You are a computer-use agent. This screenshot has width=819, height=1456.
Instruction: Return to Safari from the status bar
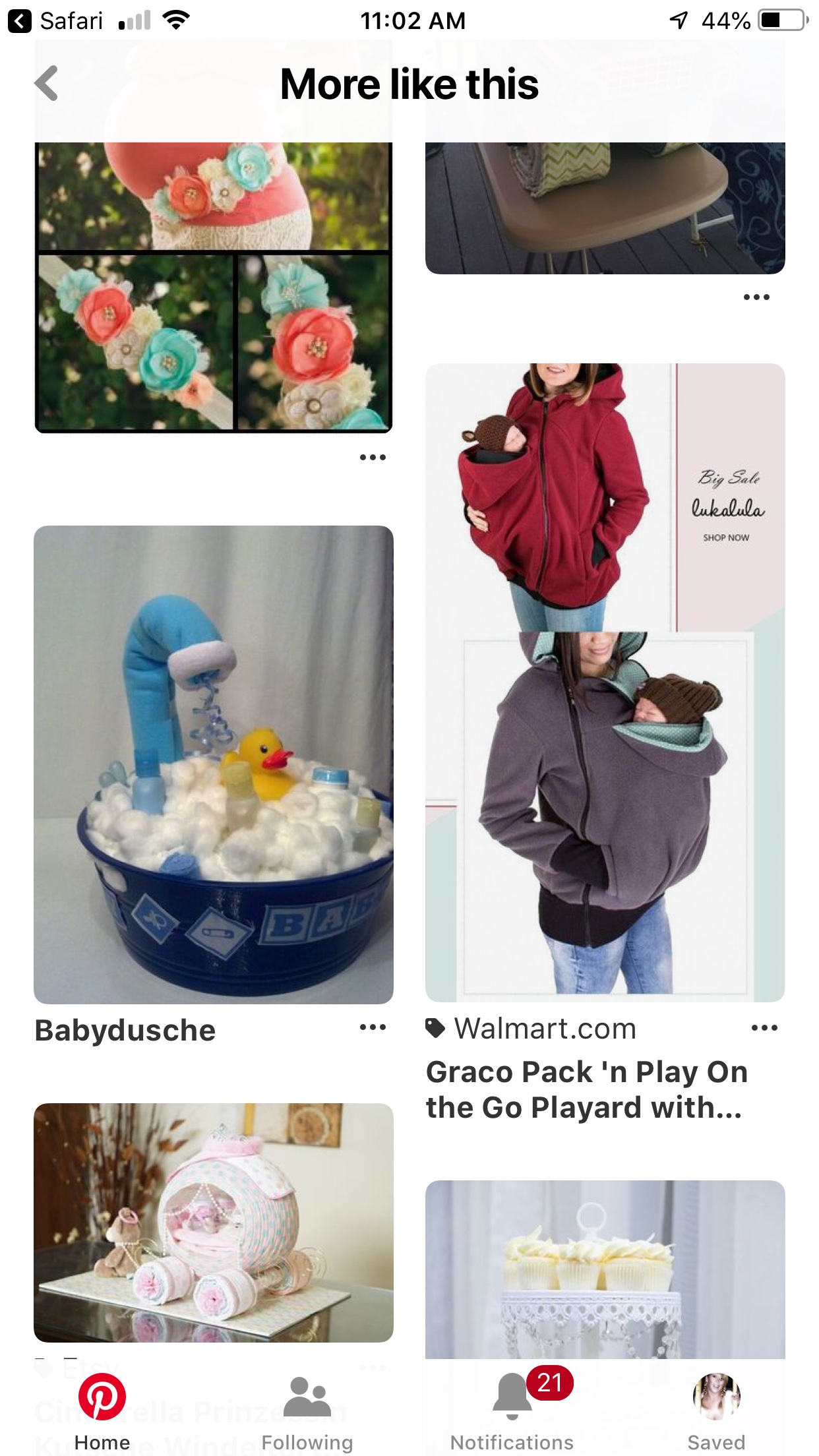pos(56,21)
